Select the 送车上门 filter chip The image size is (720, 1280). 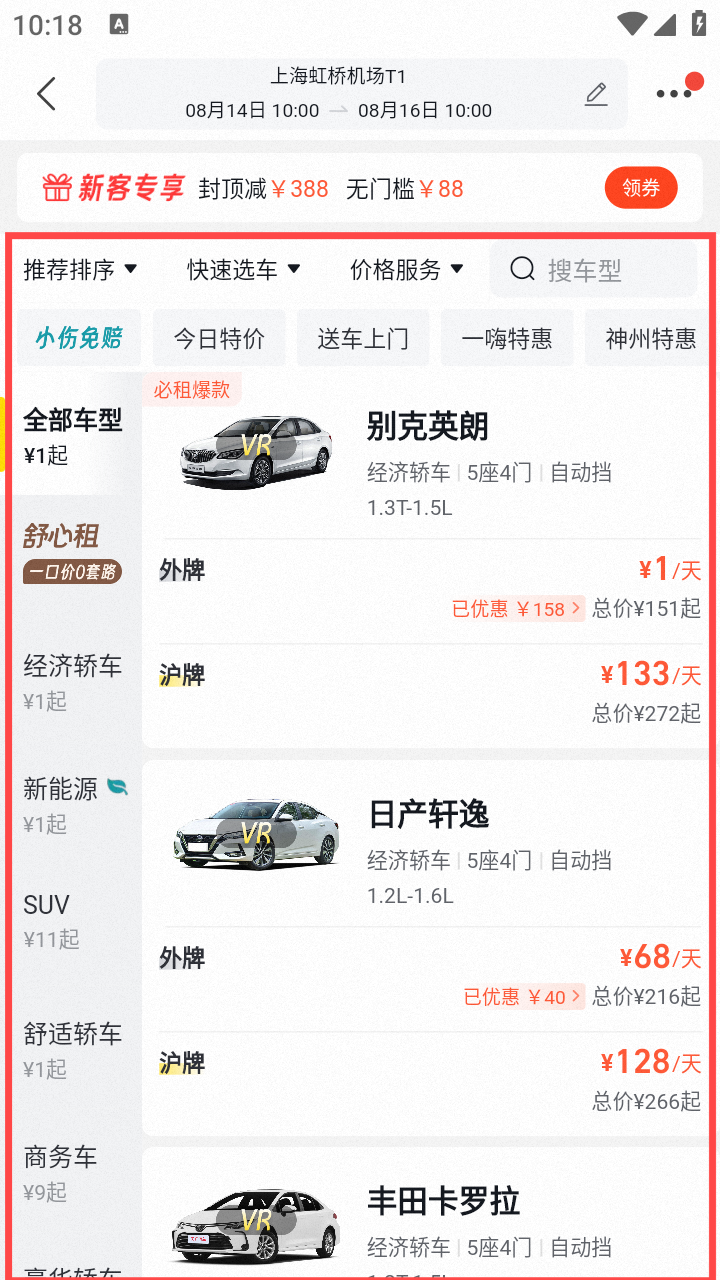pos(363,338)
